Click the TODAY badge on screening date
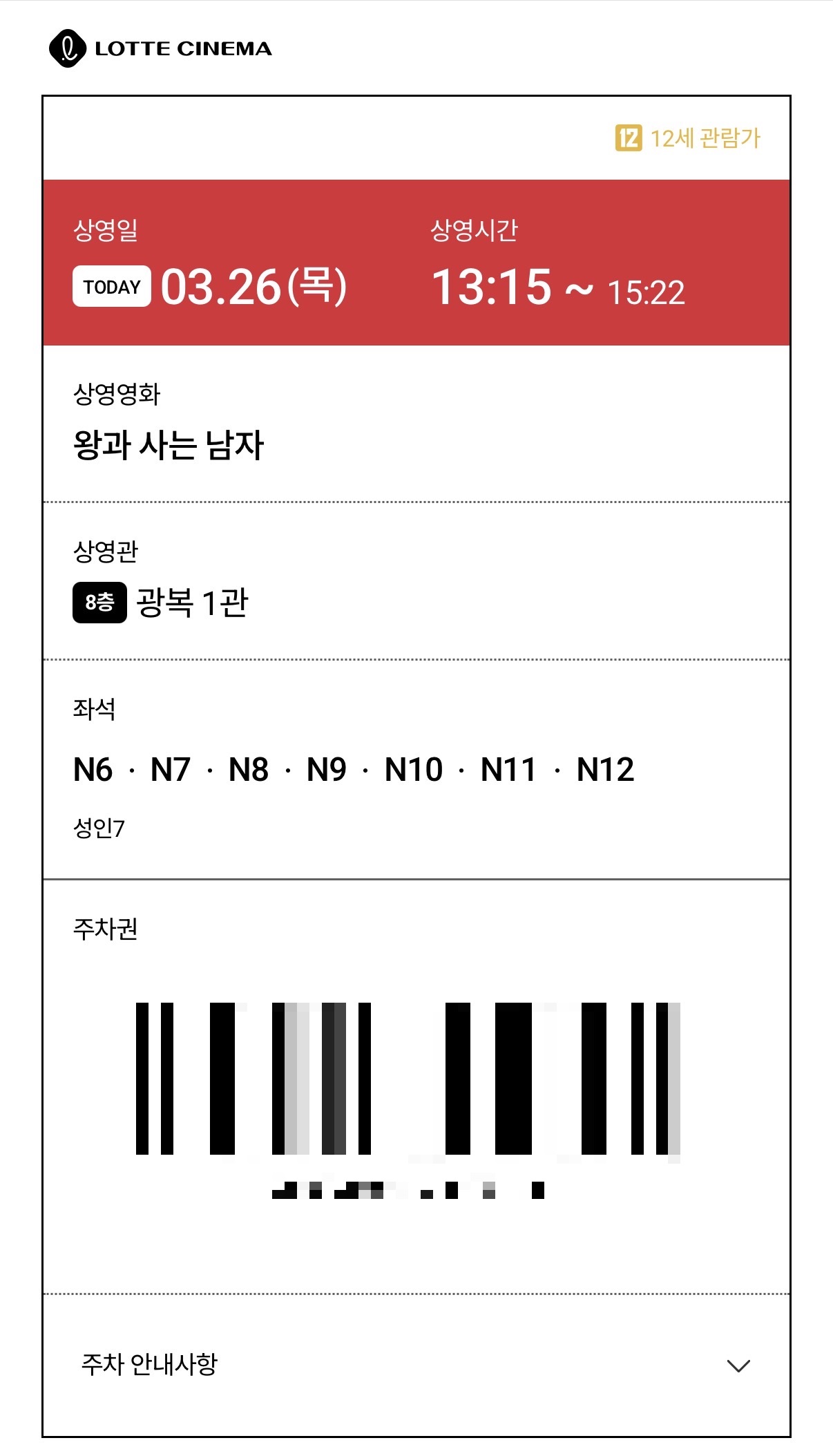The image size is (833, 1456). tap(111, 287)
